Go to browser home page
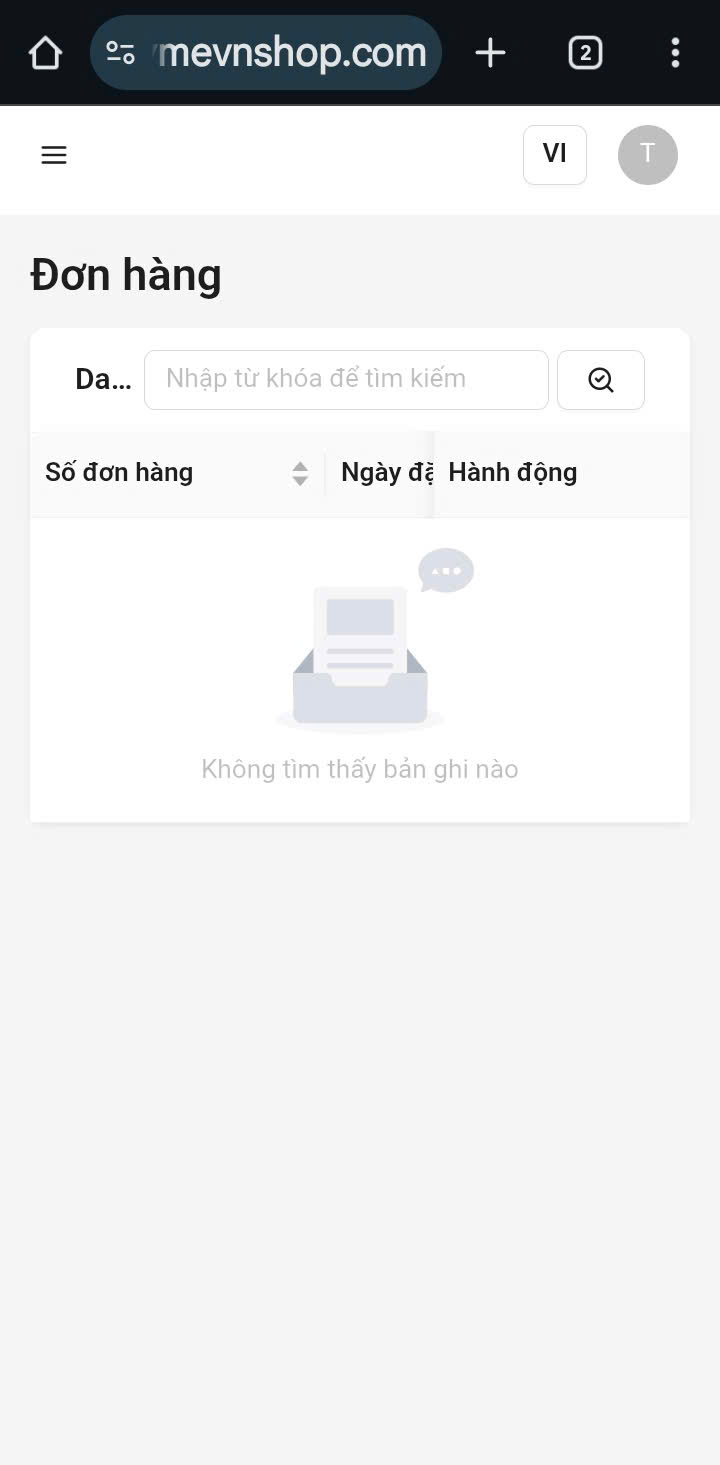This screenshot has width=720, height=1465. [45, 53]
